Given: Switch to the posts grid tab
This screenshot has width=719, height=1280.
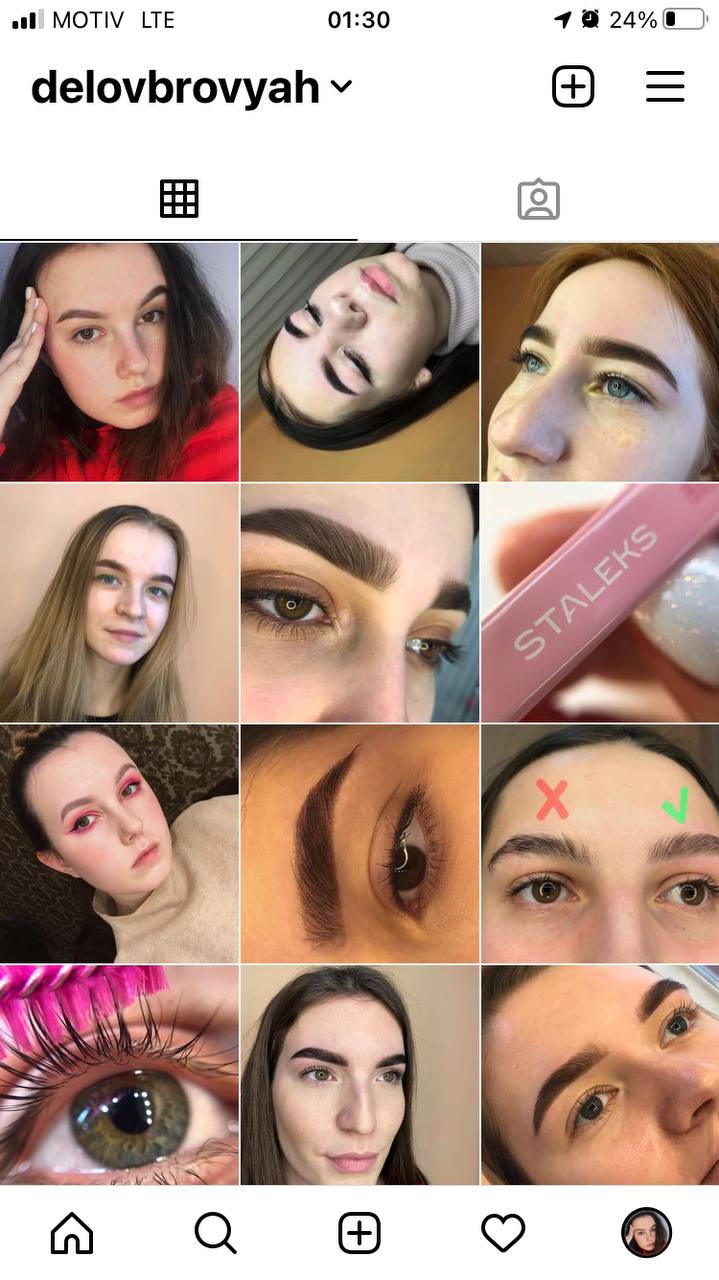Looking at the screenshot, I should [179, 199].
